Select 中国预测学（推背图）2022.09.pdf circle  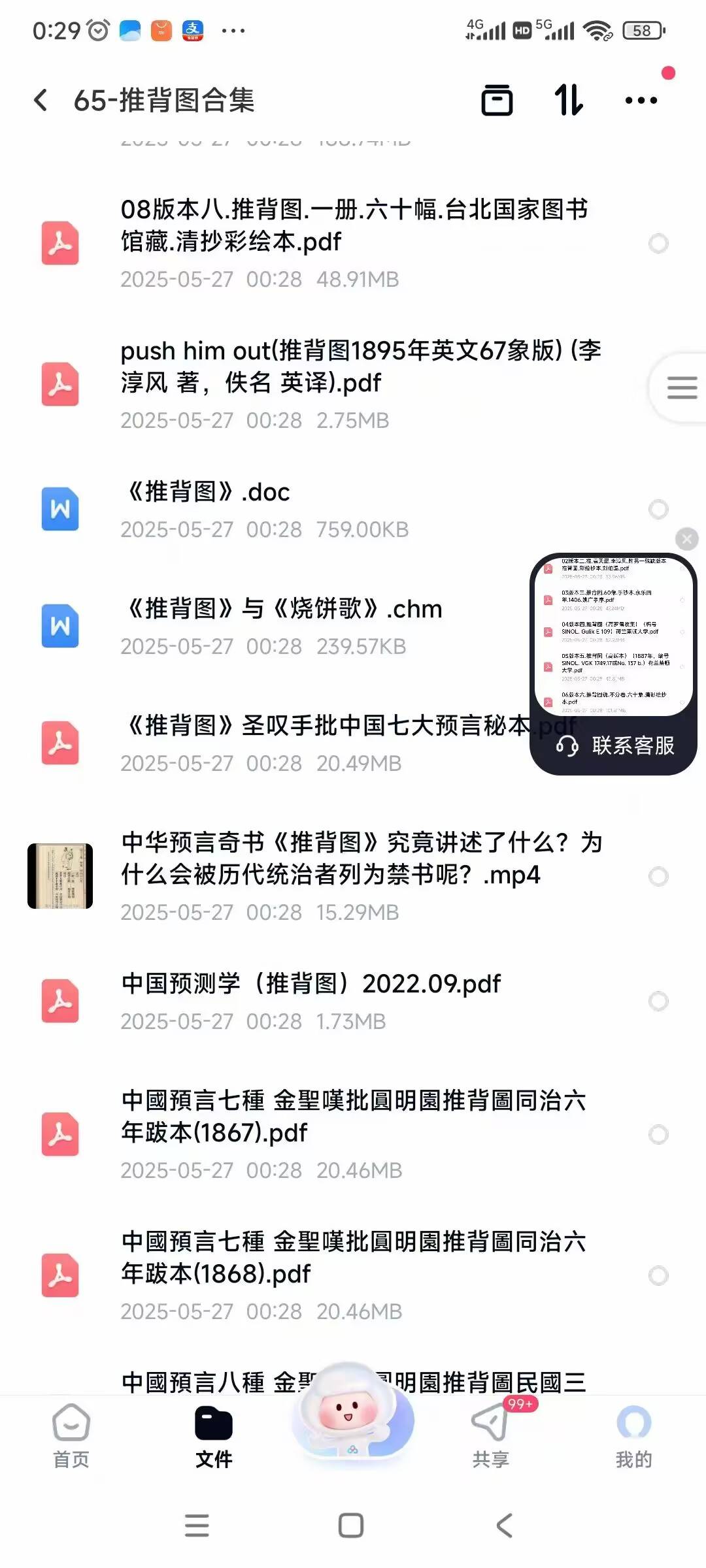[x=658, y=1002]
